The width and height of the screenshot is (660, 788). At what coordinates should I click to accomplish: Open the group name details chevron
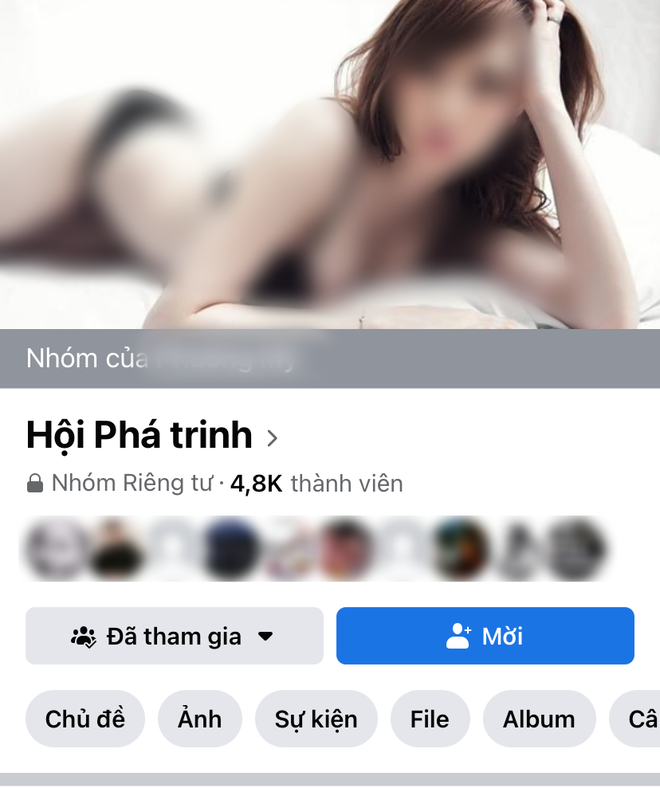272,437
